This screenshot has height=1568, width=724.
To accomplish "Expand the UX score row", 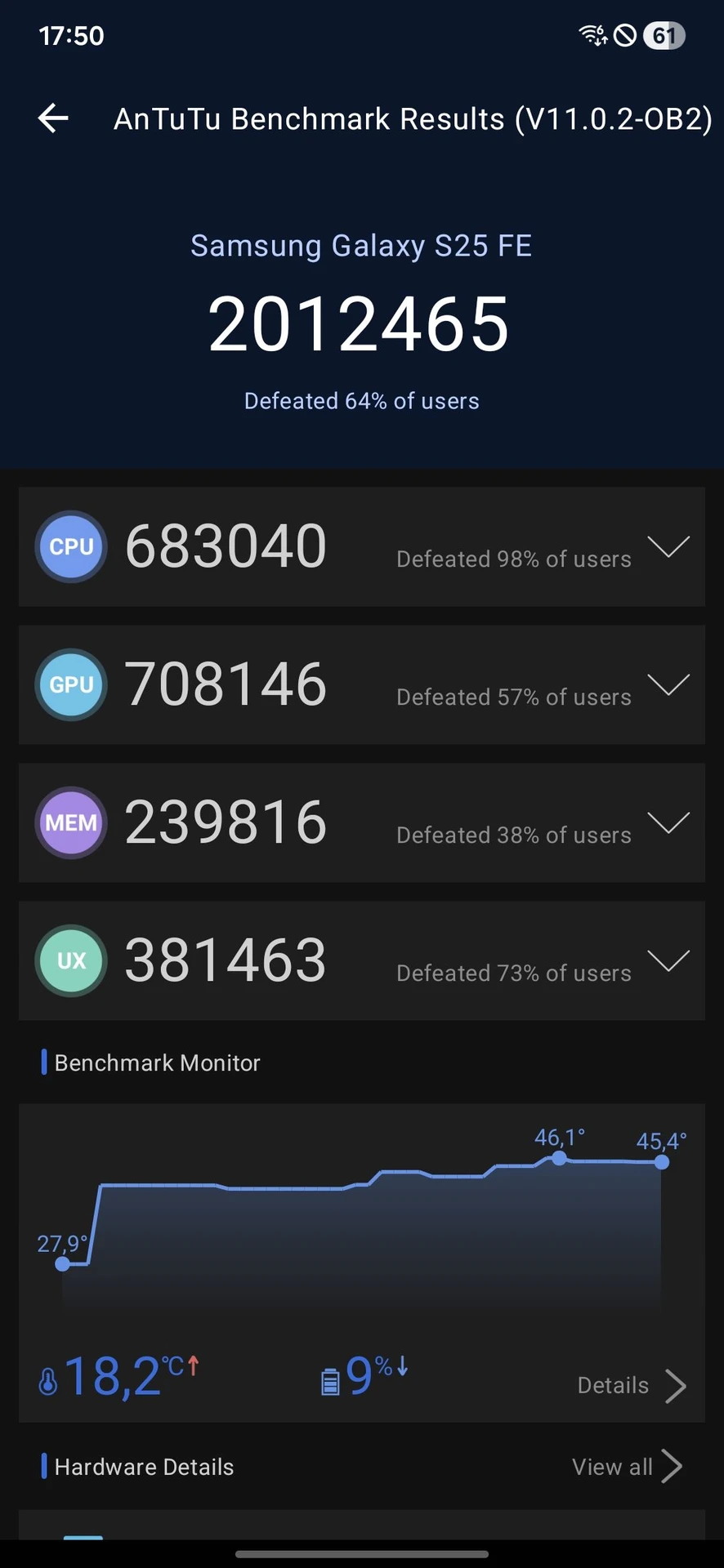I will [x=668, y=960].
